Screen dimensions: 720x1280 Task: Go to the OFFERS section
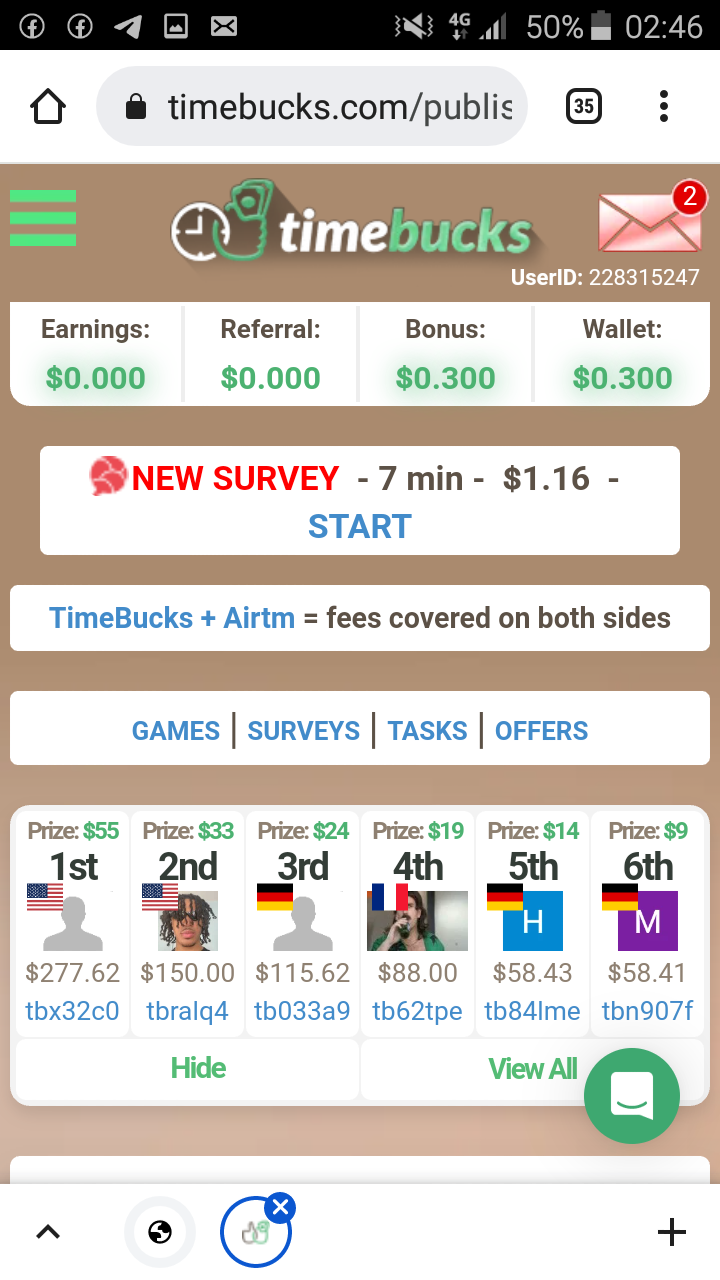pos(541,731)
